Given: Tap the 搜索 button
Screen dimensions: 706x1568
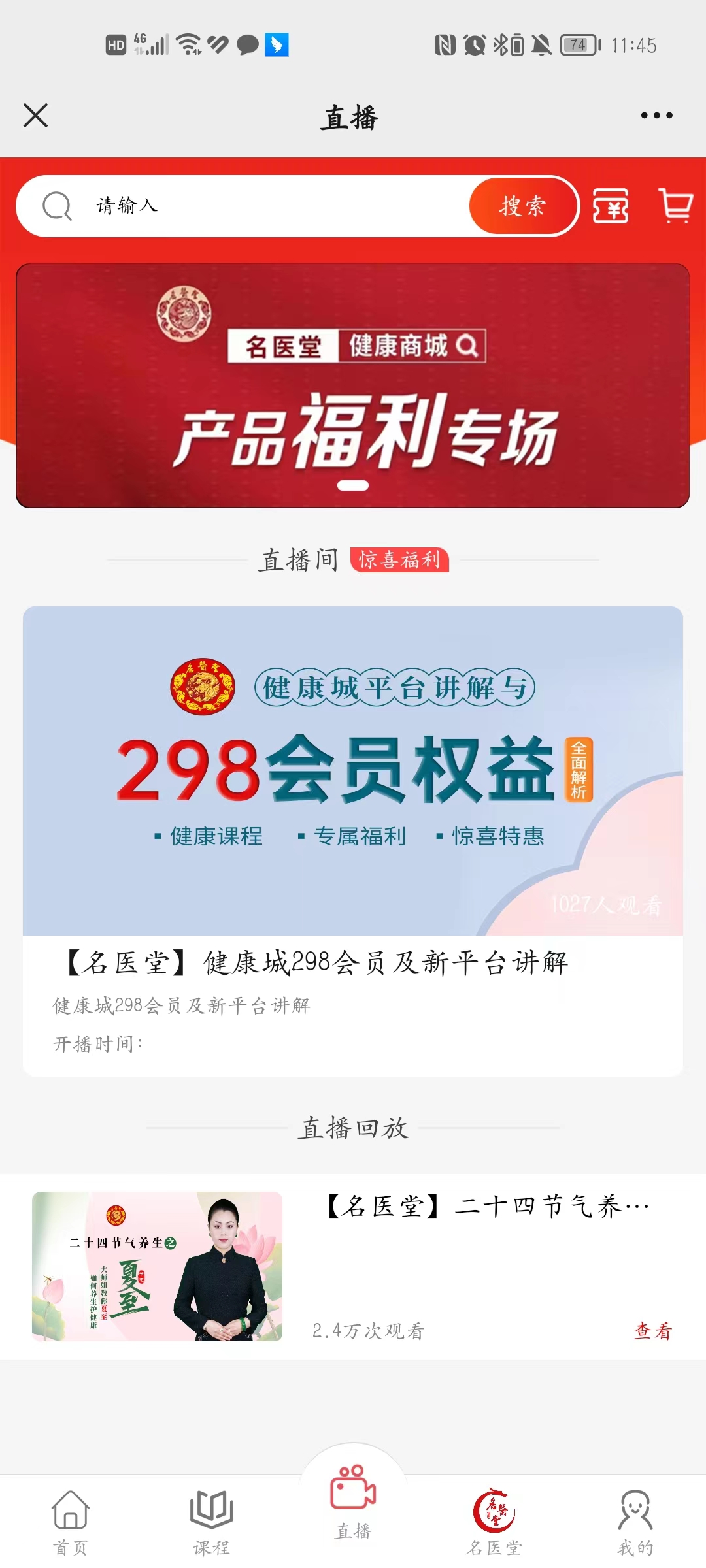Looking at the screenshot, I should point(523,206).
